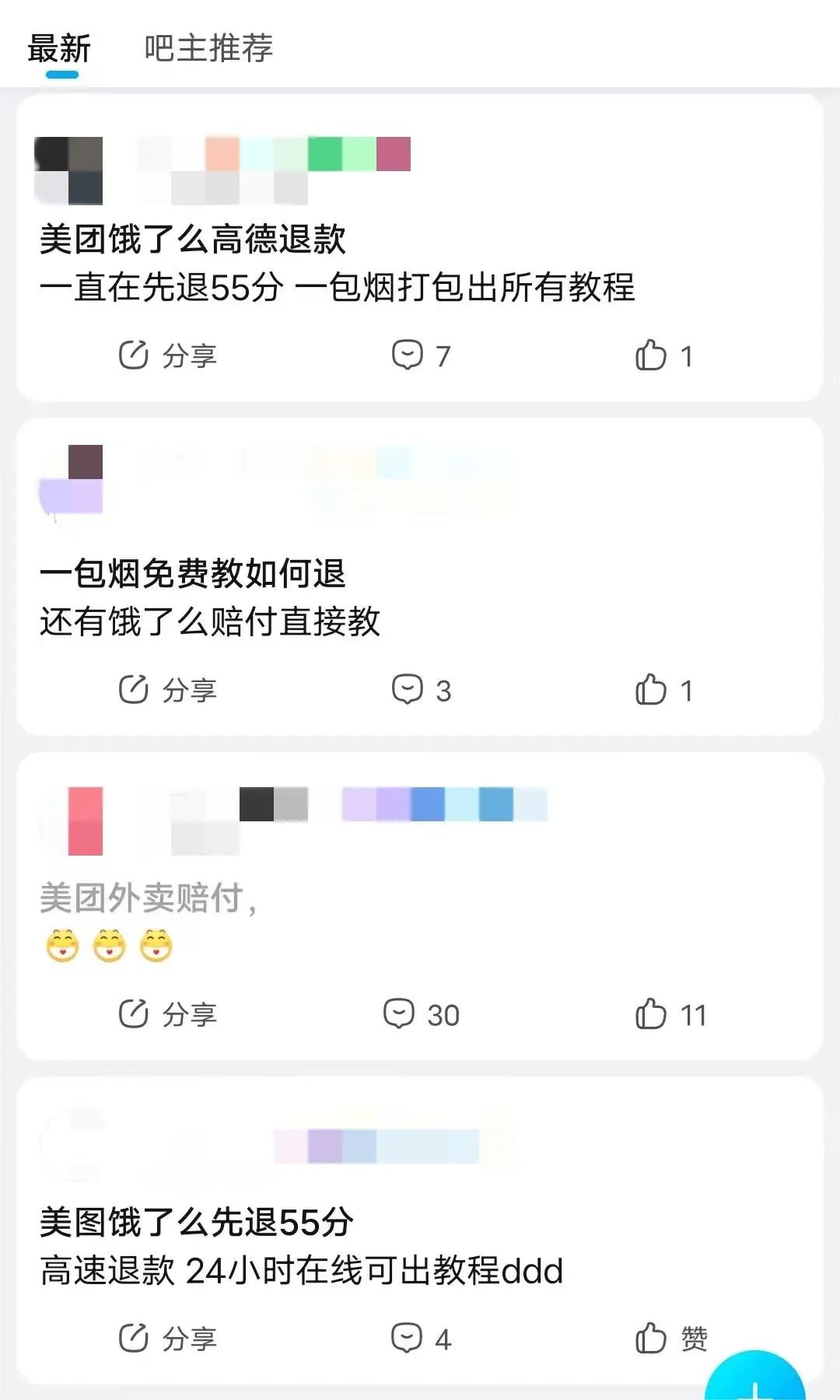Viewport: 840px width, 1400px height.
Task: Like the post 一包烟免费教如何退
Action: 663,690
